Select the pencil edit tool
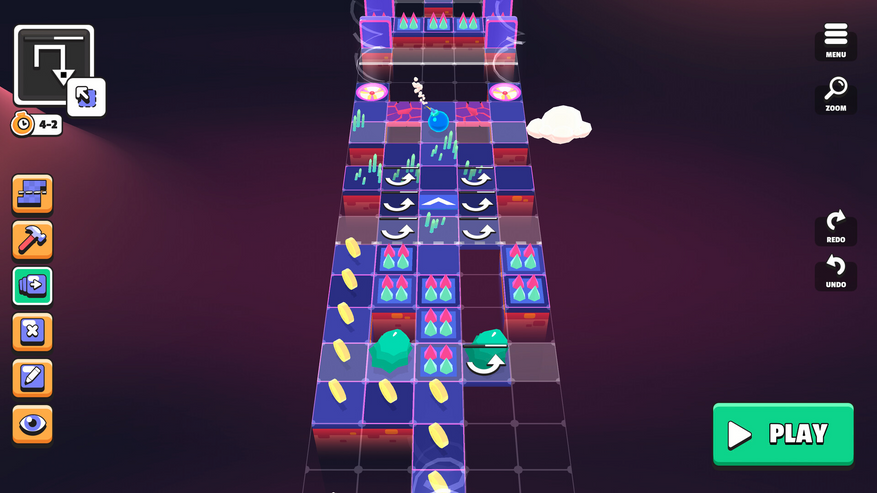Screen dimensions: 877x493 pyautogui.click(x=32, y=378)
